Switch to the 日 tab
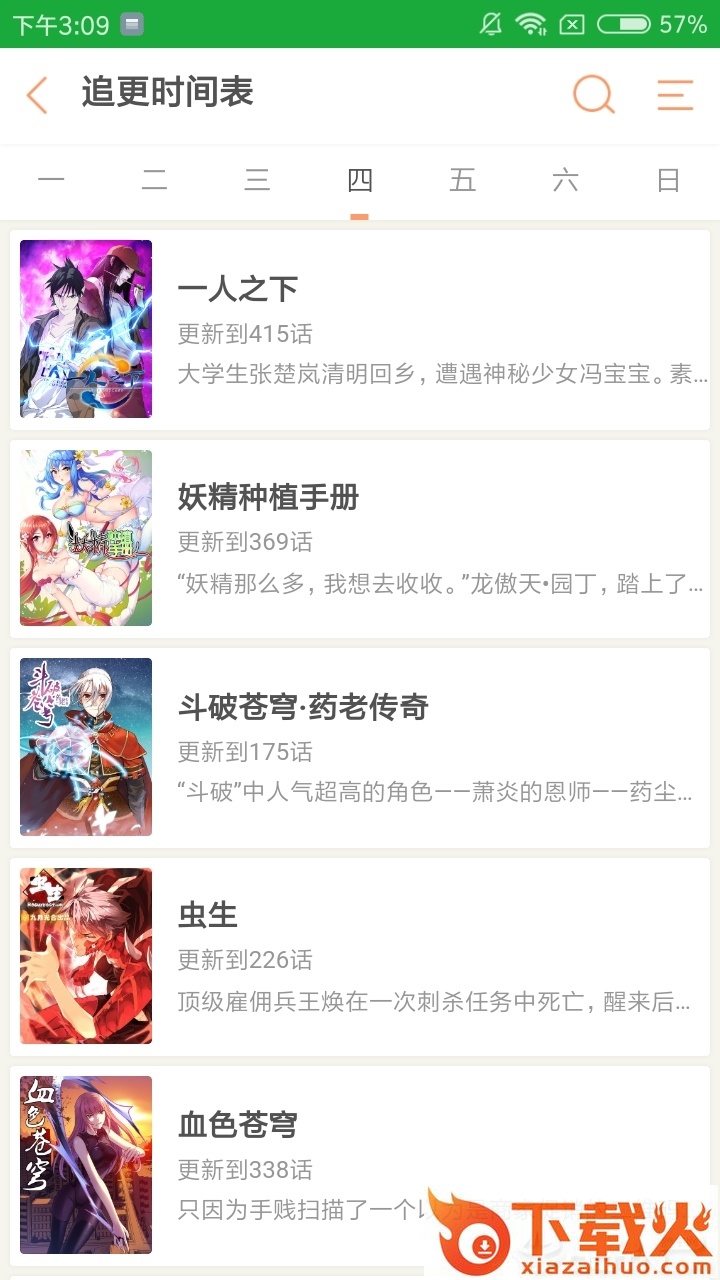 coord(668,181)
